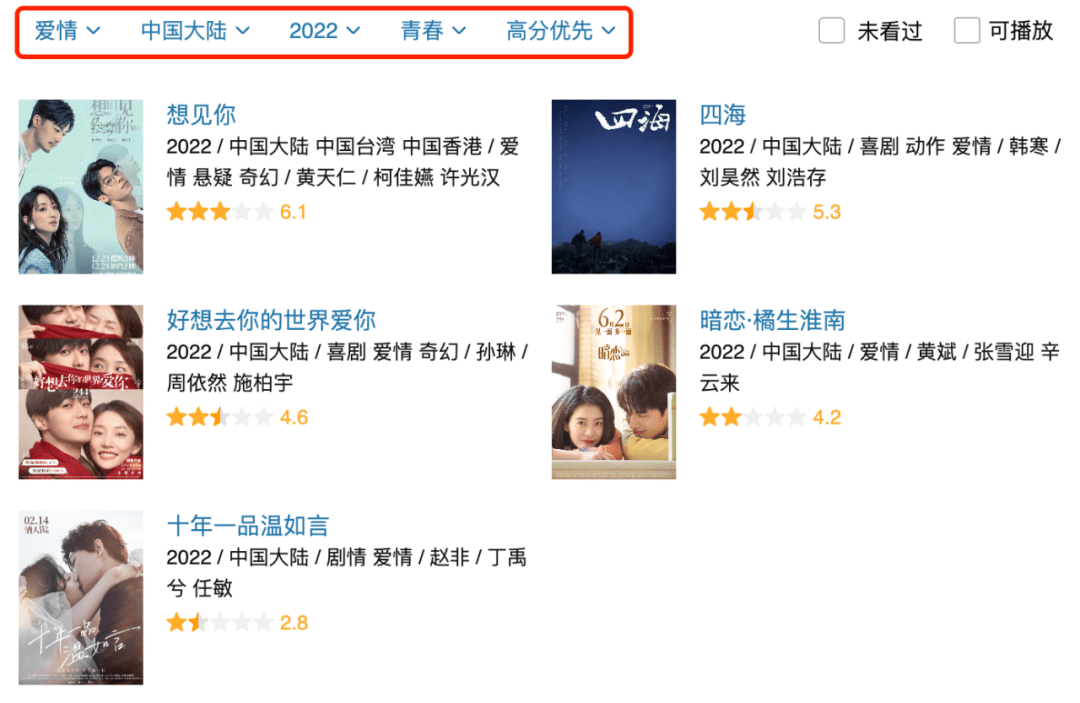The image size is (1080, 703).
Task: Select the 好想去你的世界爱你 poster
Action: point(81,392)
